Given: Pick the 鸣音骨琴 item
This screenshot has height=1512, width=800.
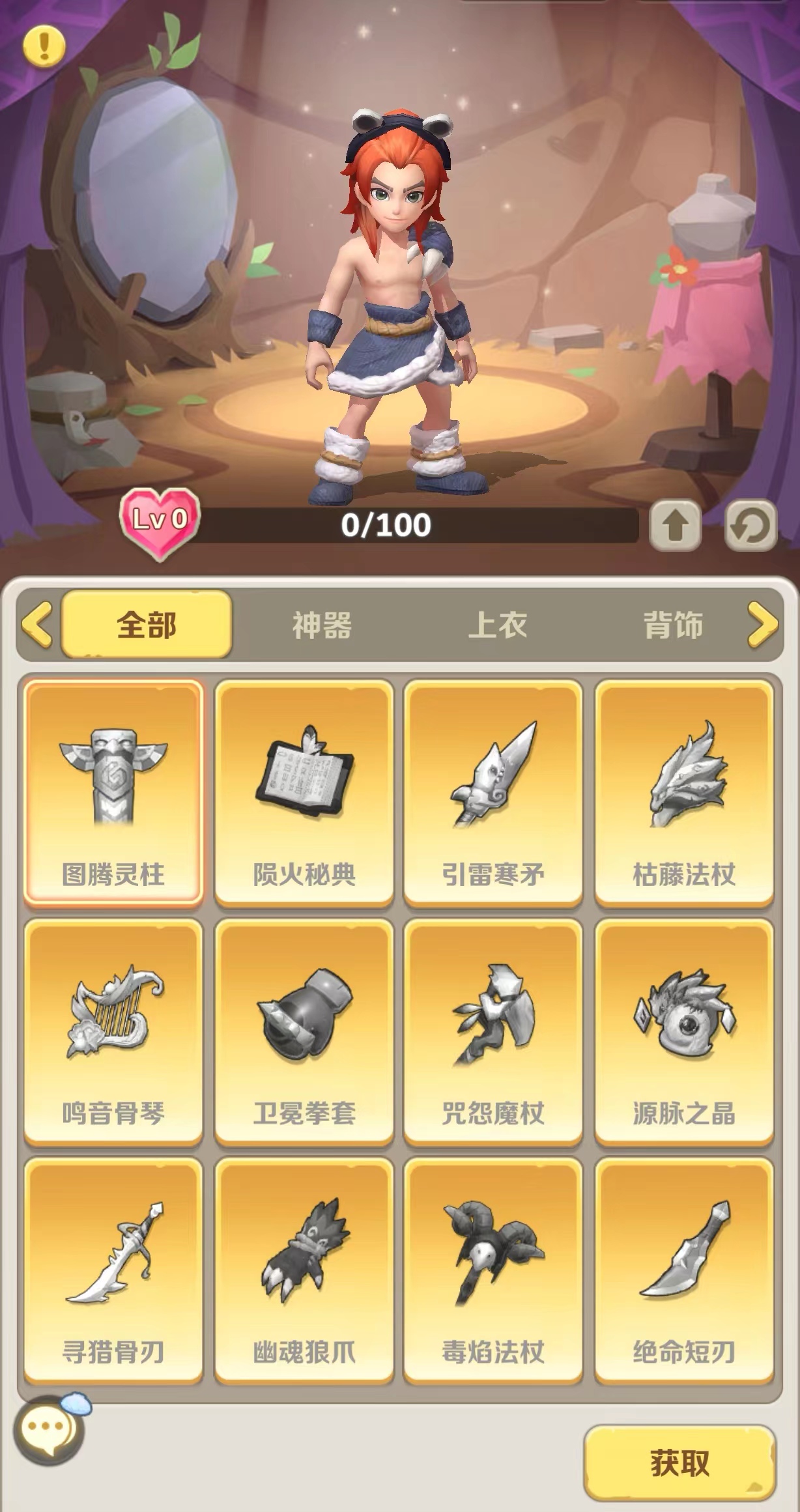Looking at the screenshot, I should coord(113,1032).
